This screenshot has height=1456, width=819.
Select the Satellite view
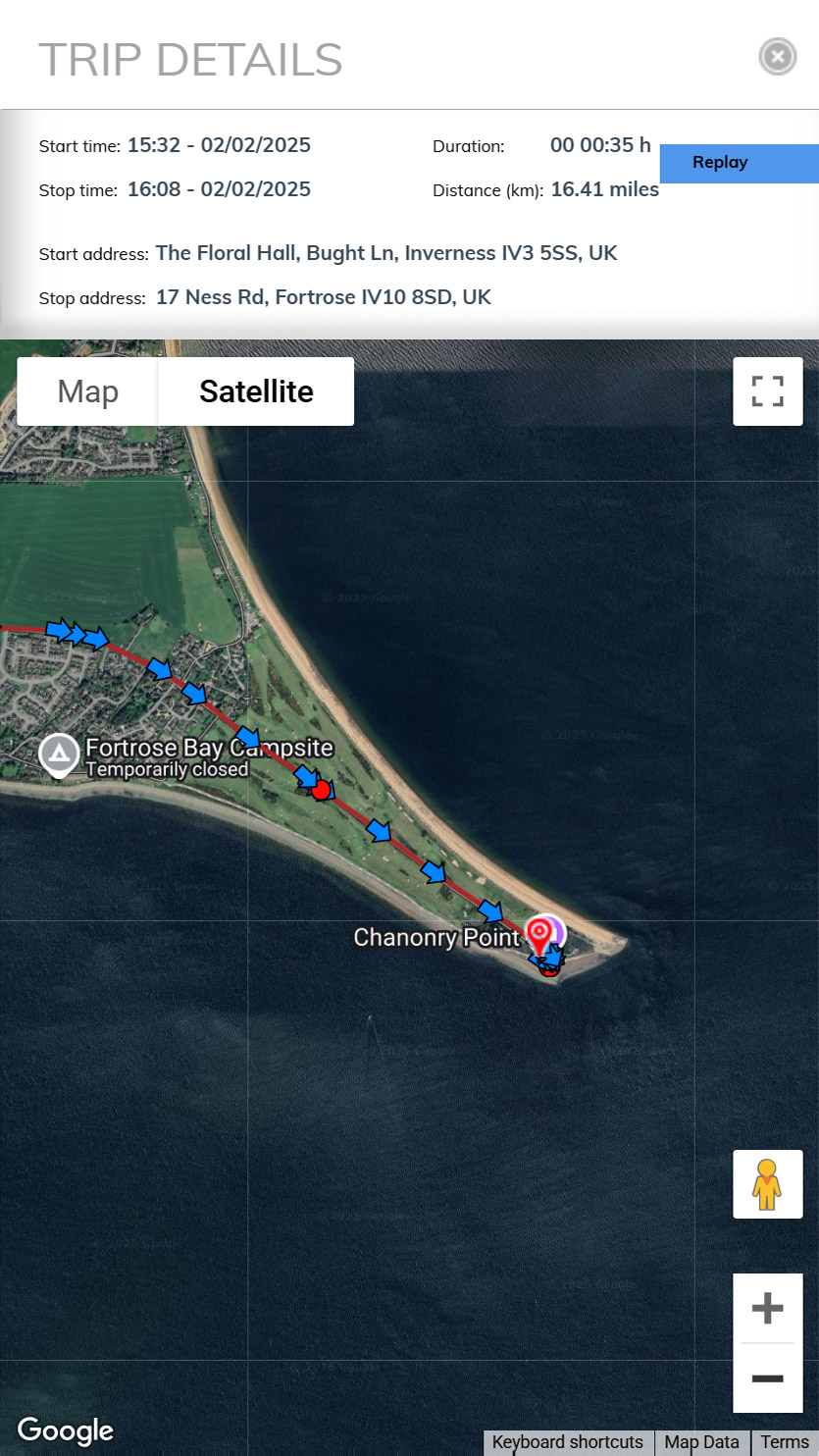pos(256,391)
